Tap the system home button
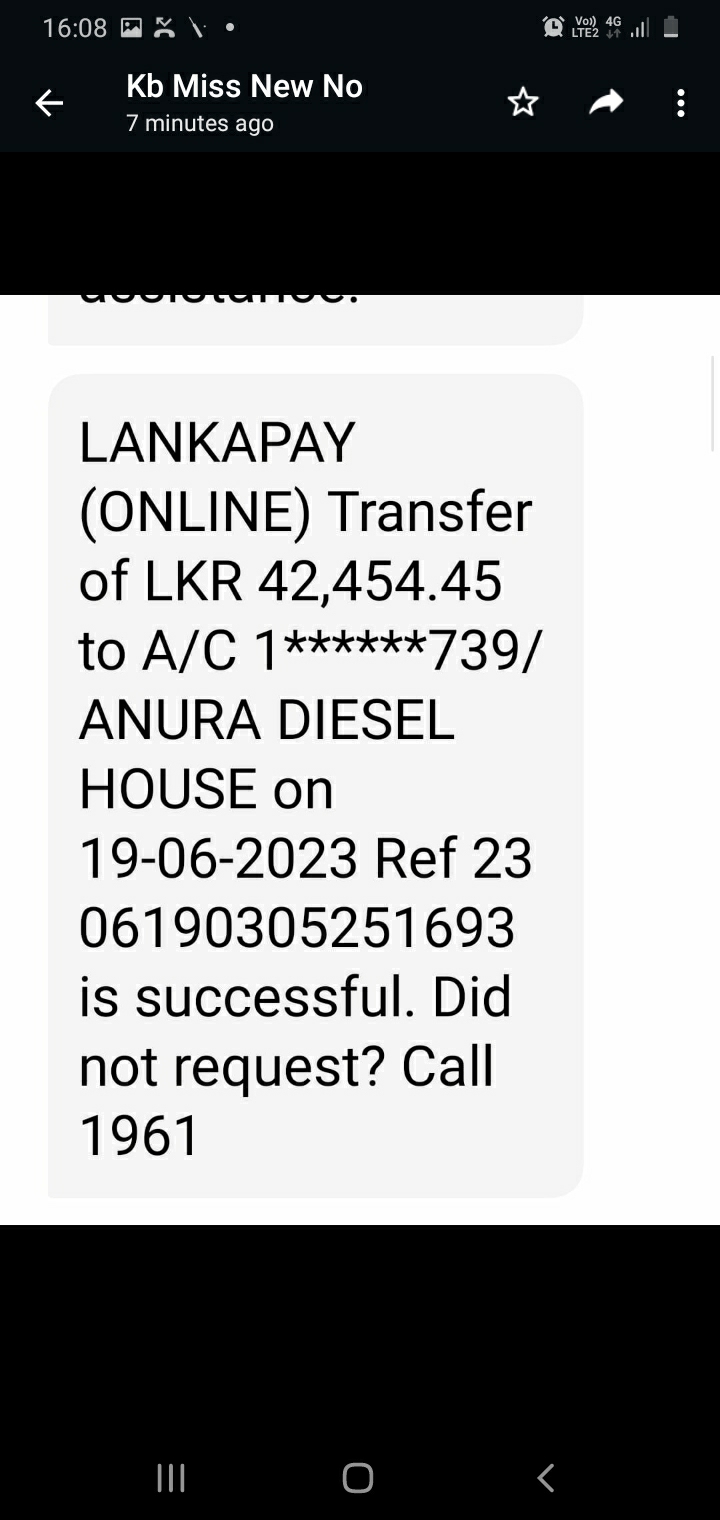The height and width of the screenshot is (1520, 720). point(358,1478)
